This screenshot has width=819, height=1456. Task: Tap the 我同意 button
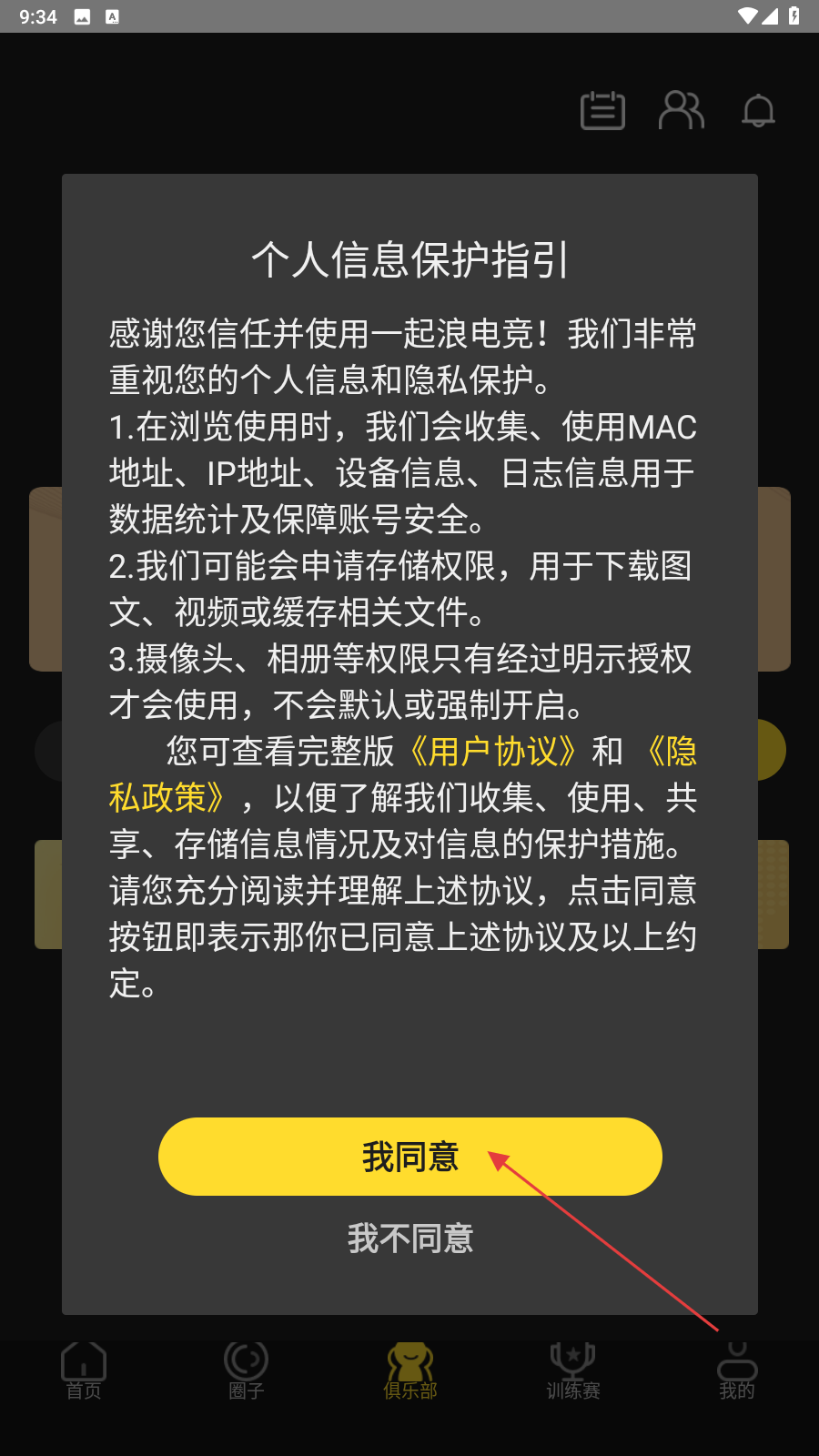(x=409, y=1157)
